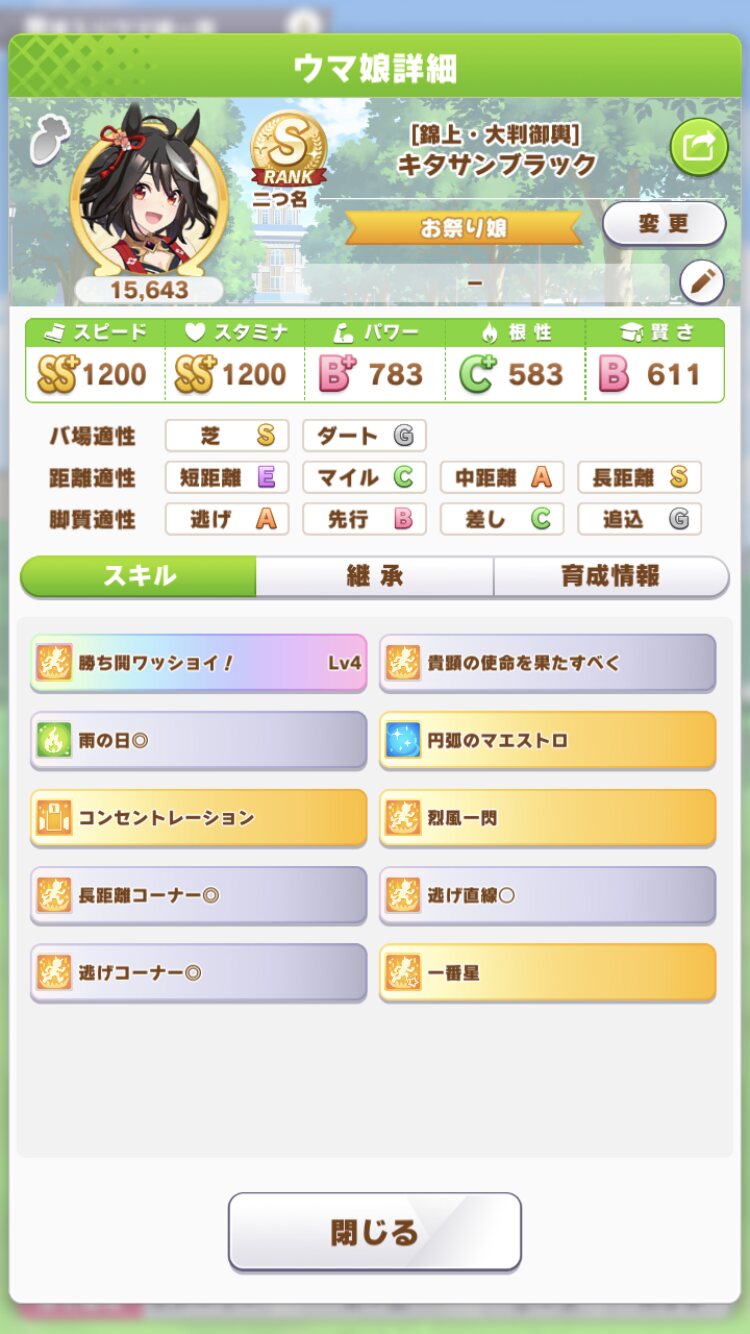Image resolution: width=750 pixels, height=1334 pixels.
Task: Edit the memo with the pencil icon
Action: click(701, 283)
